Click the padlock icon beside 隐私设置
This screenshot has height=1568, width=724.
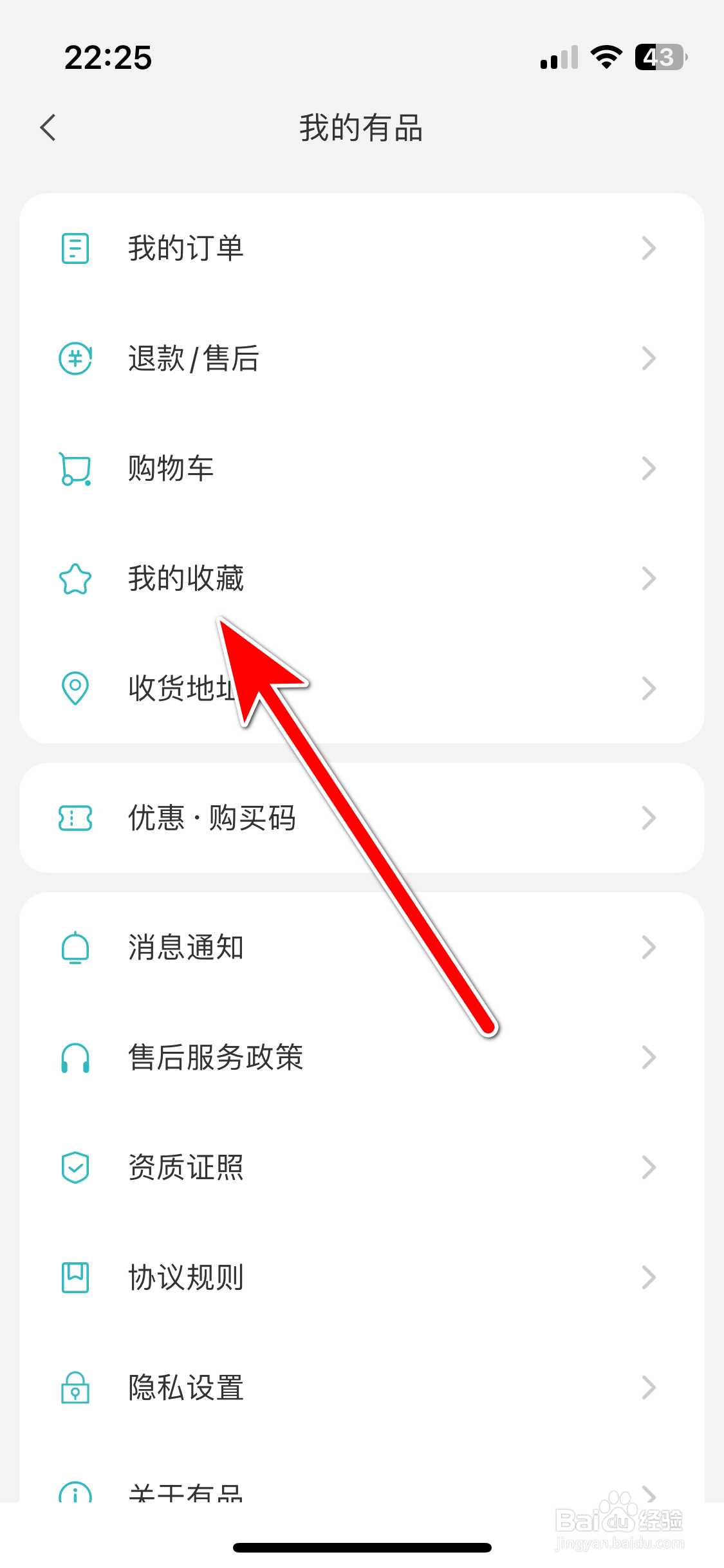point(75,1387)
